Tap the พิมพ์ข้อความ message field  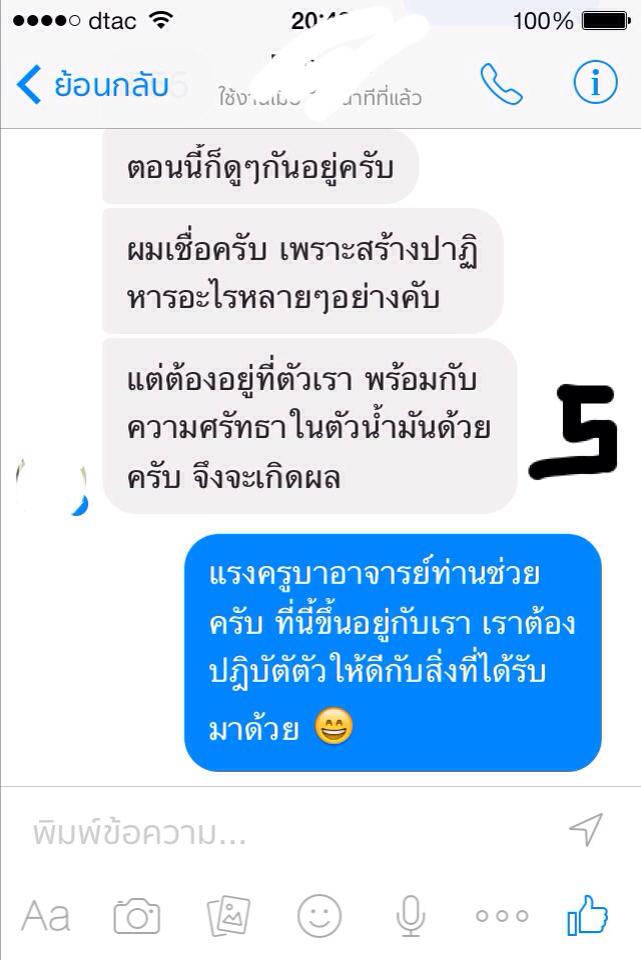(280, 830)
